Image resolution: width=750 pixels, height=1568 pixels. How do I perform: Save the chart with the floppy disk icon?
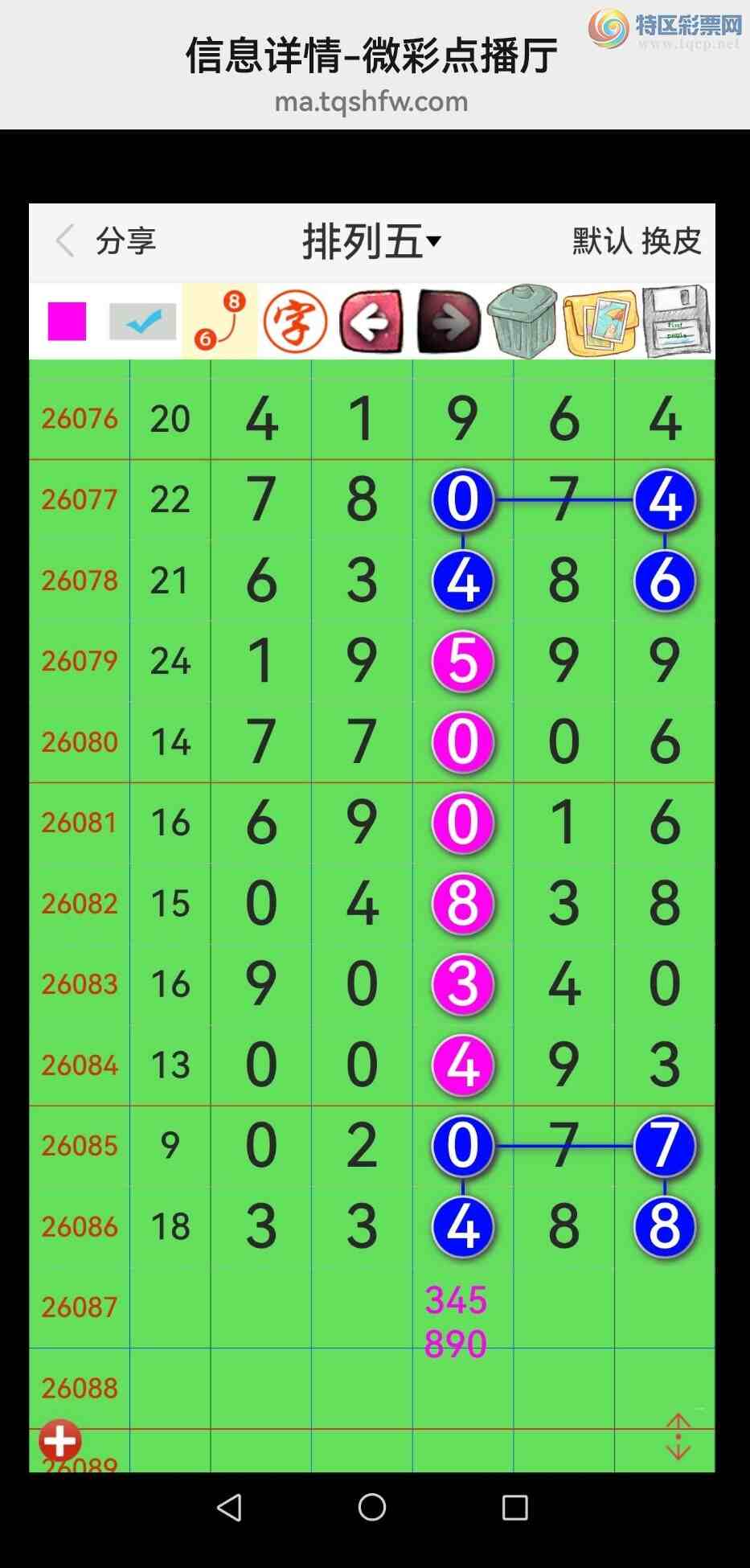tap(676, 322)
